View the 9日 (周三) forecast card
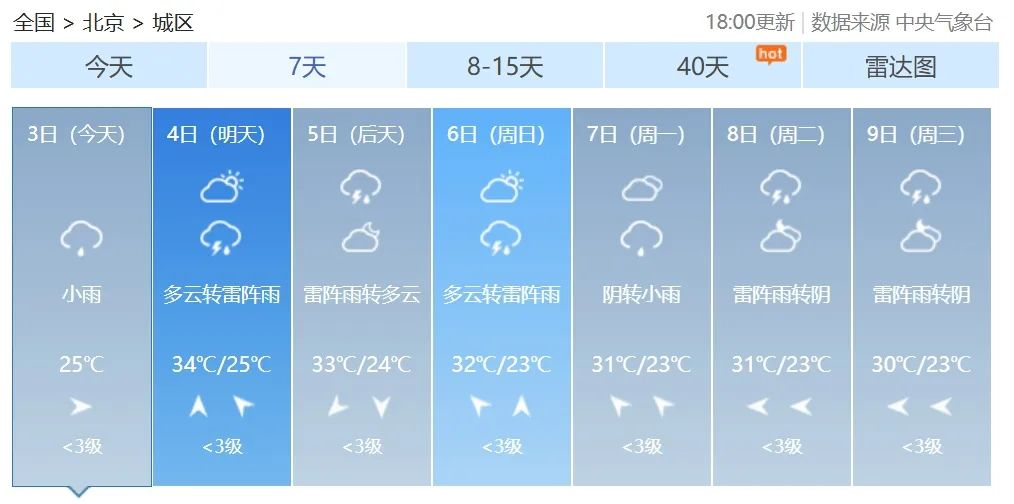The height and width of the screenshot is (504, 1014). [921, 296]
